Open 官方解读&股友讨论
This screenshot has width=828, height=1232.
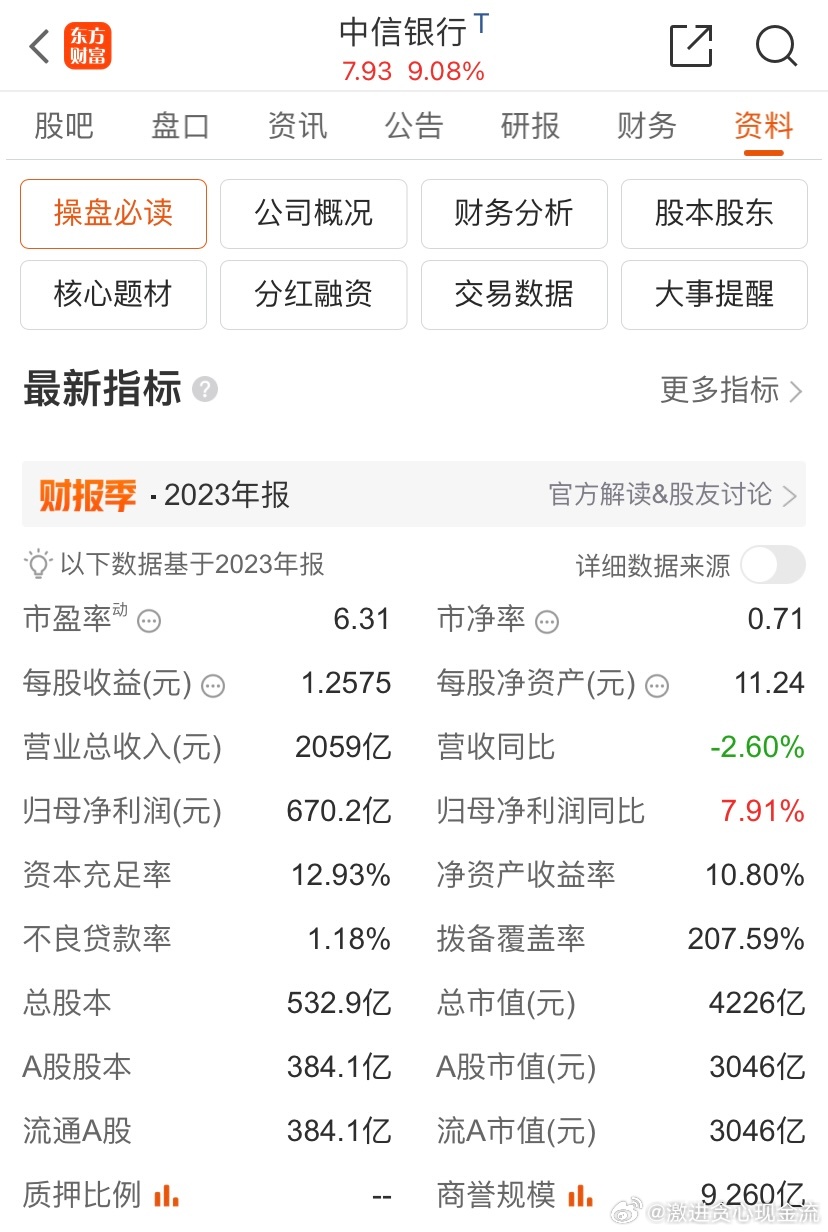click(672, 494)
